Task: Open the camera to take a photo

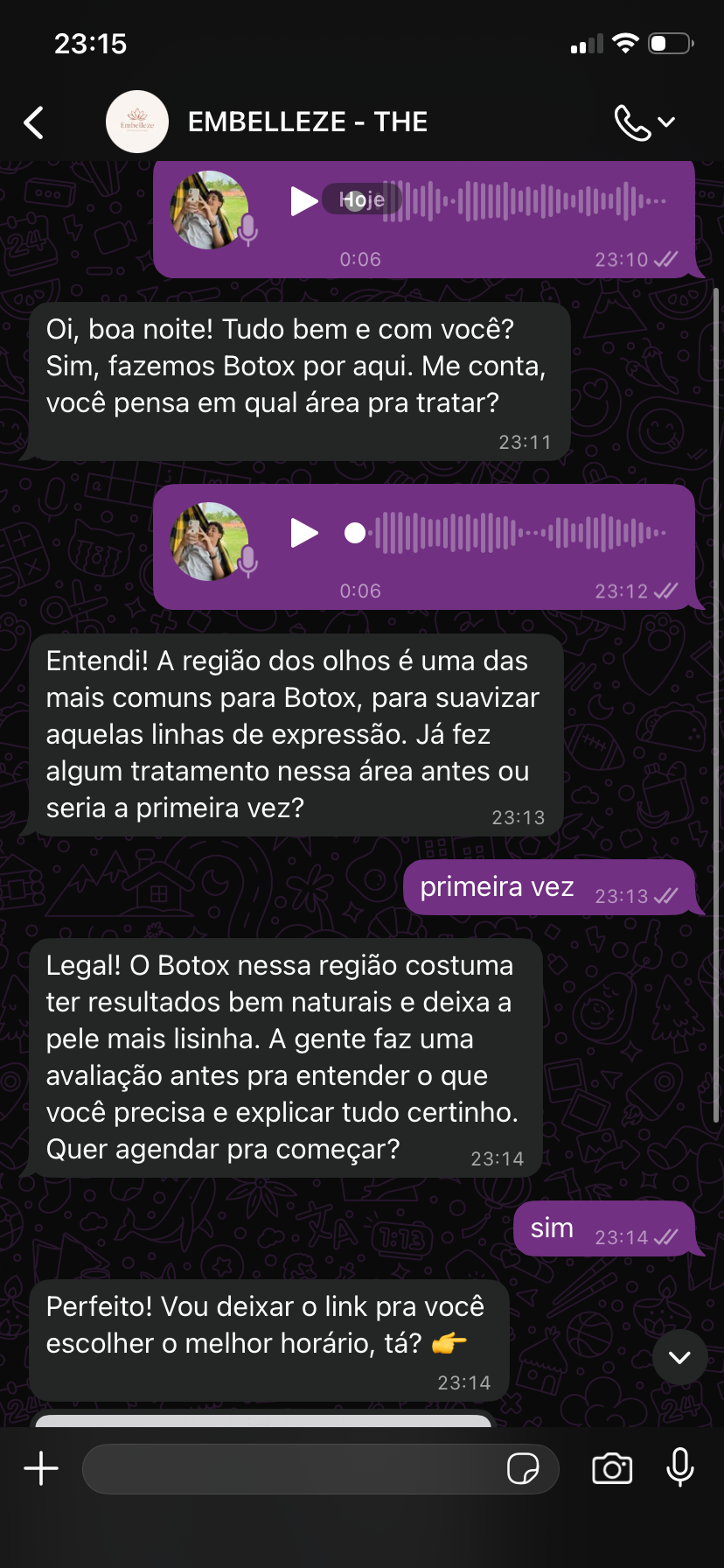Action: tap(612, 1468)
